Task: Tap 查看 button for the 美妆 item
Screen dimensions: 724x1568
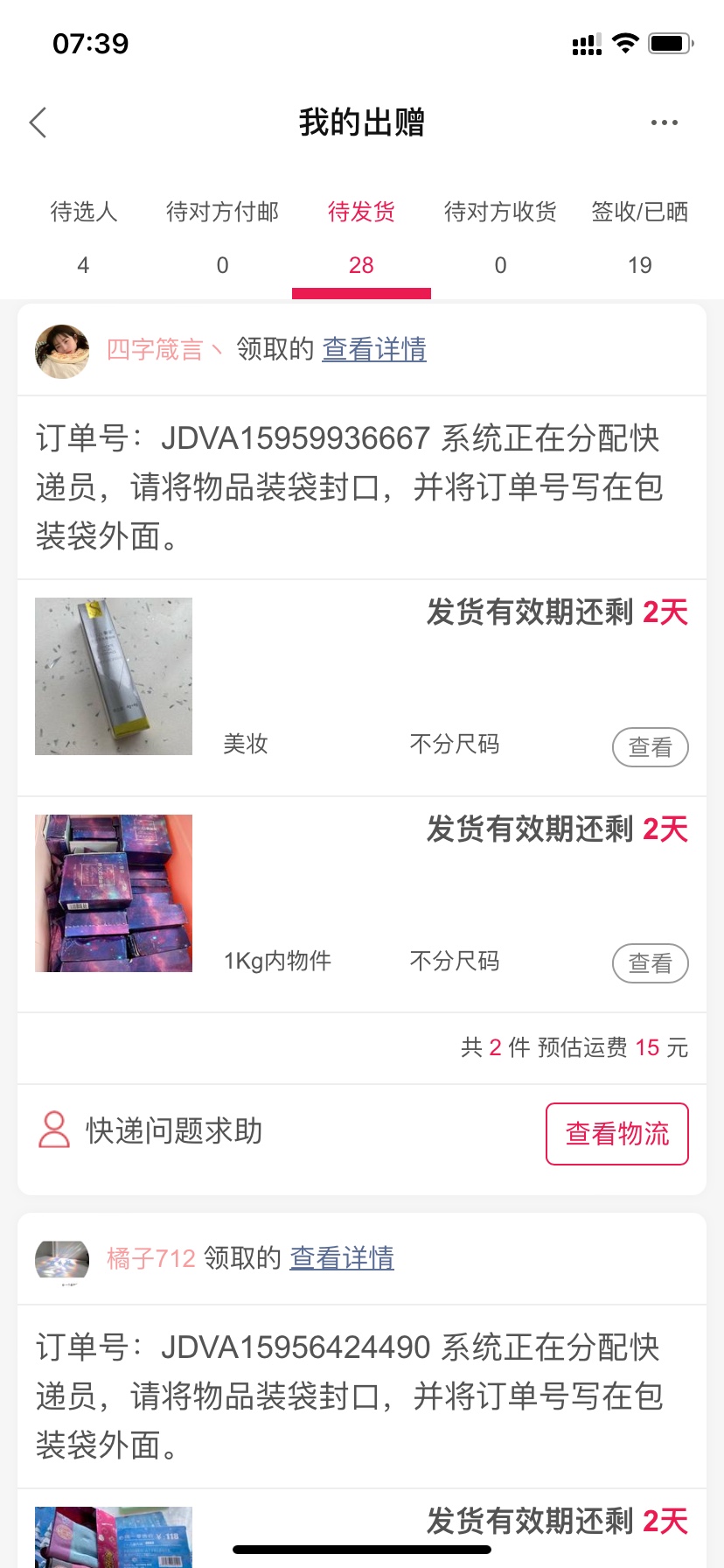Action: 650,747
